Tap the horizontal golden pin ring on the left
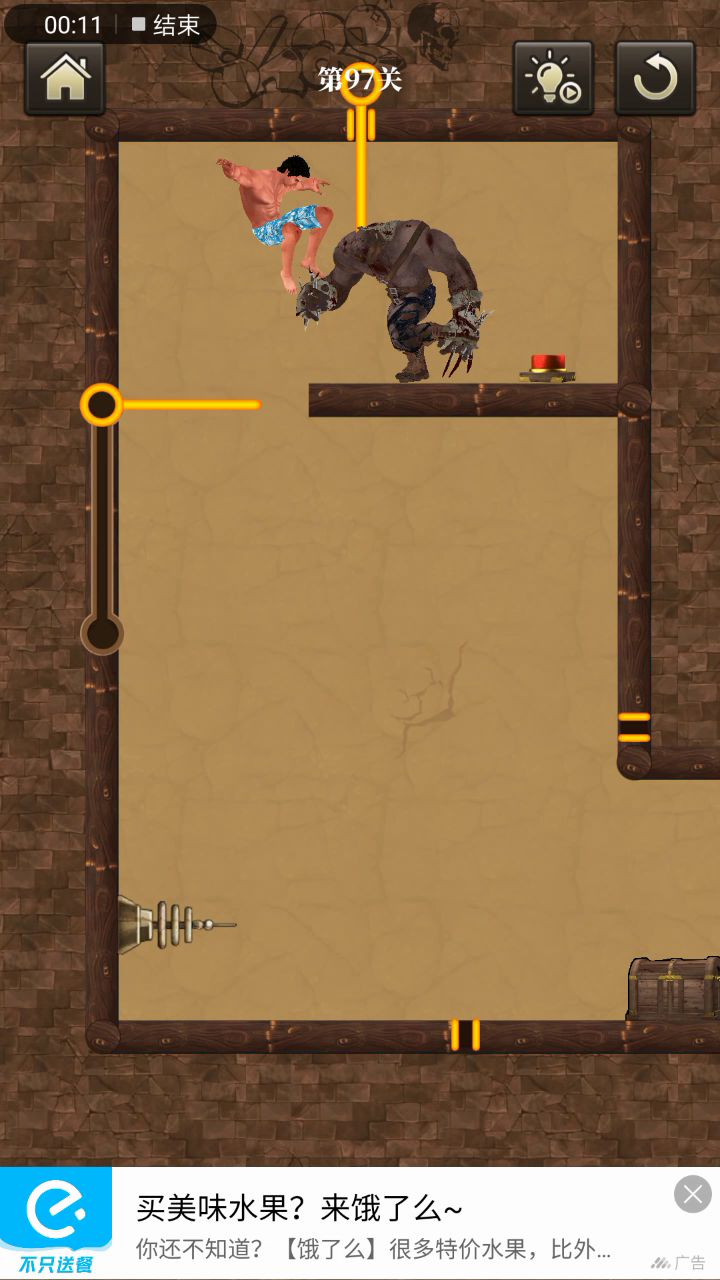The image size is (720, 1280). tap(101, 405)
